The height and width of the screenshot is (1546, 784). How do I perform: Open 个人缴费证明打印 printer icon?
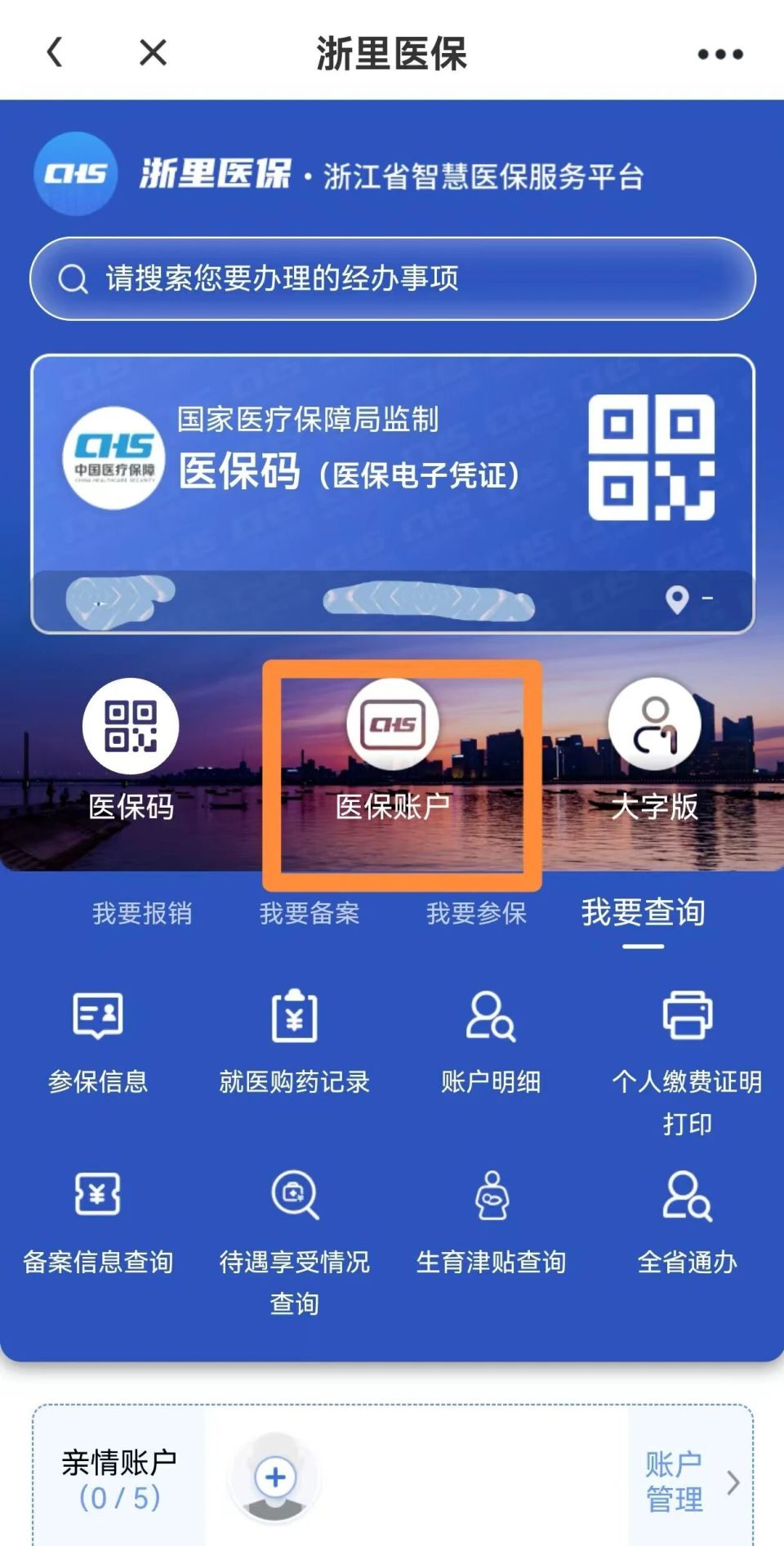tap(688, 1015)
